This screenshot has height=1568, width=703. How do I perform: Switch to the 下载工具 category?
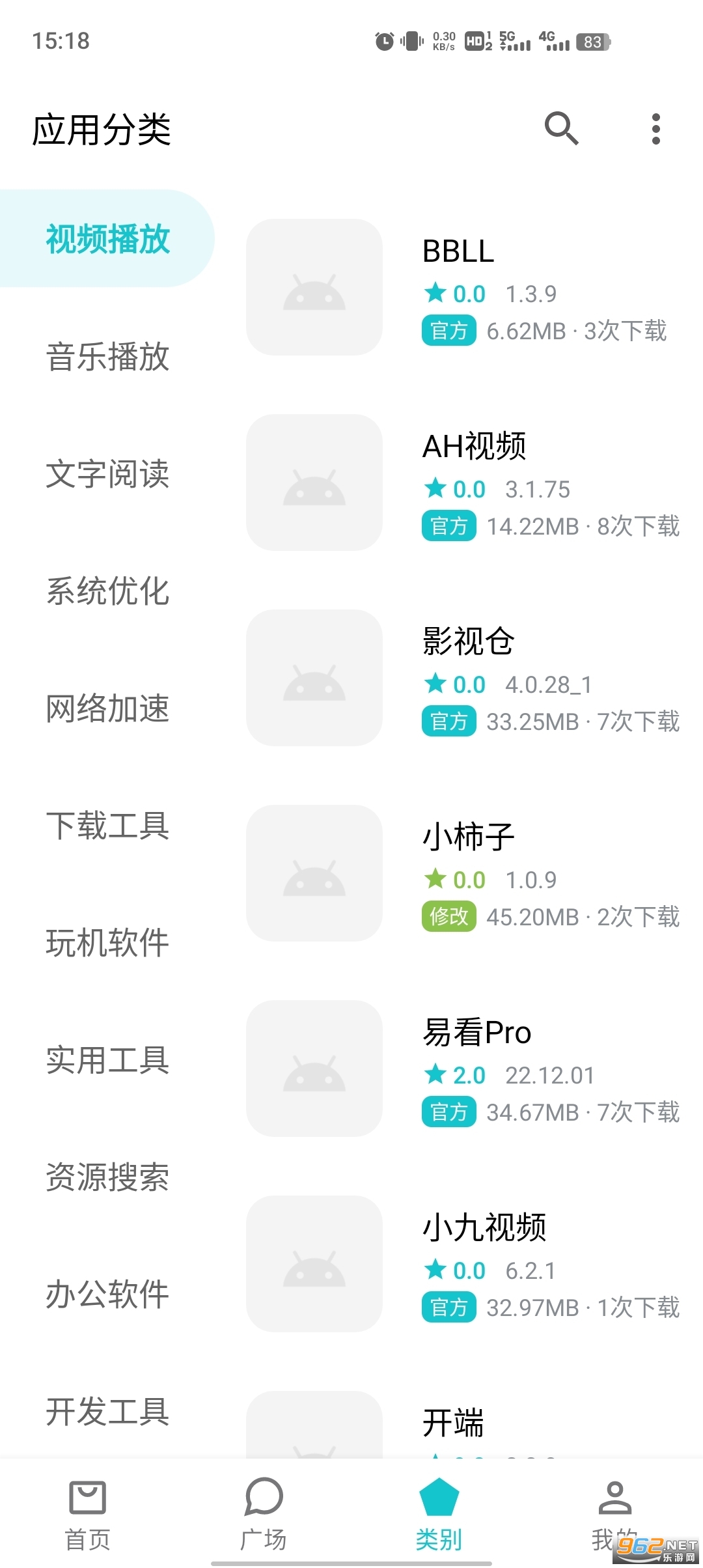107,826
